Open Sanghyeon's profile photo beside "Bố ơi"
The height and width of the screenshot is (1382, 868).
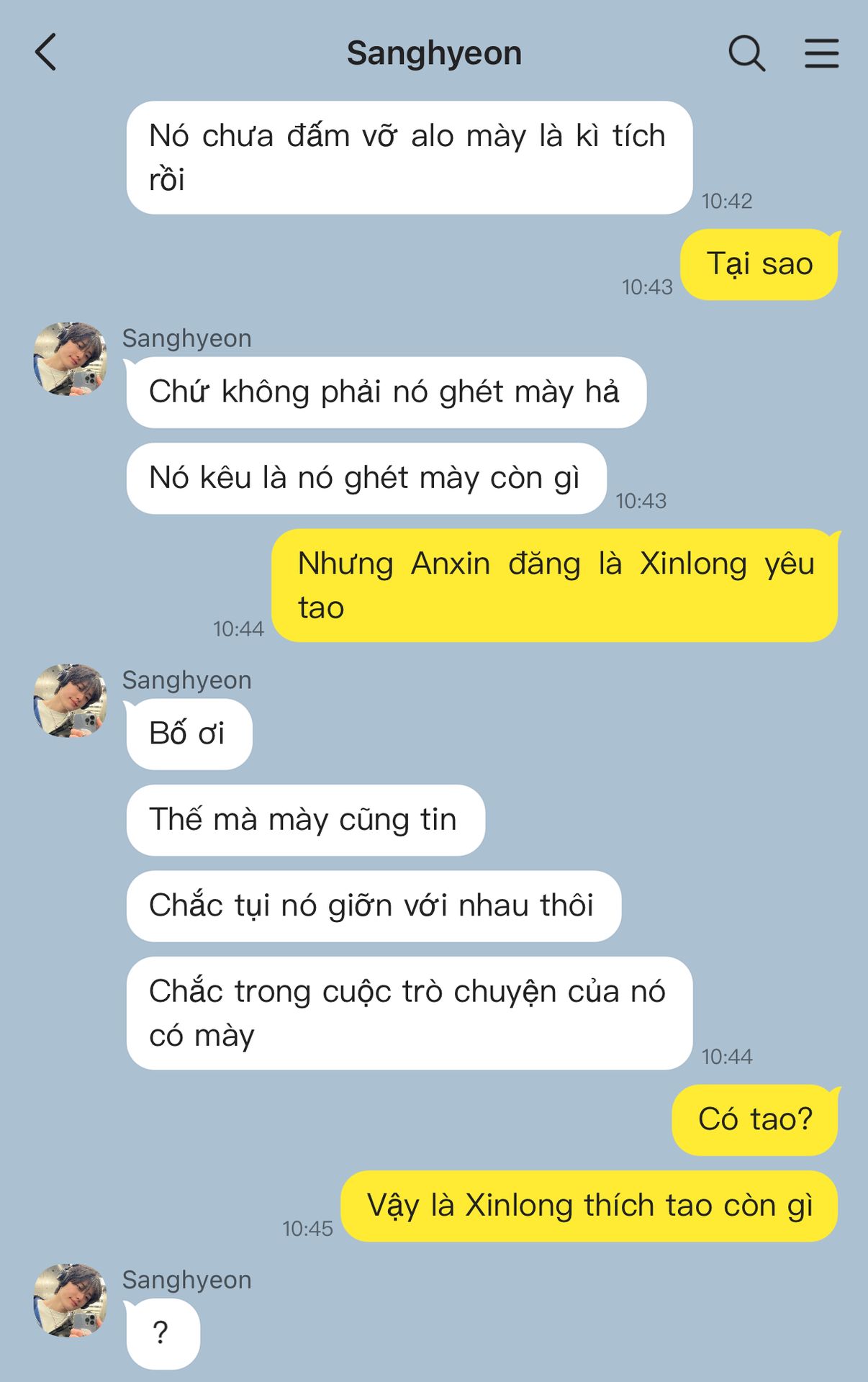pyautogui.click(x=71, y=700)
